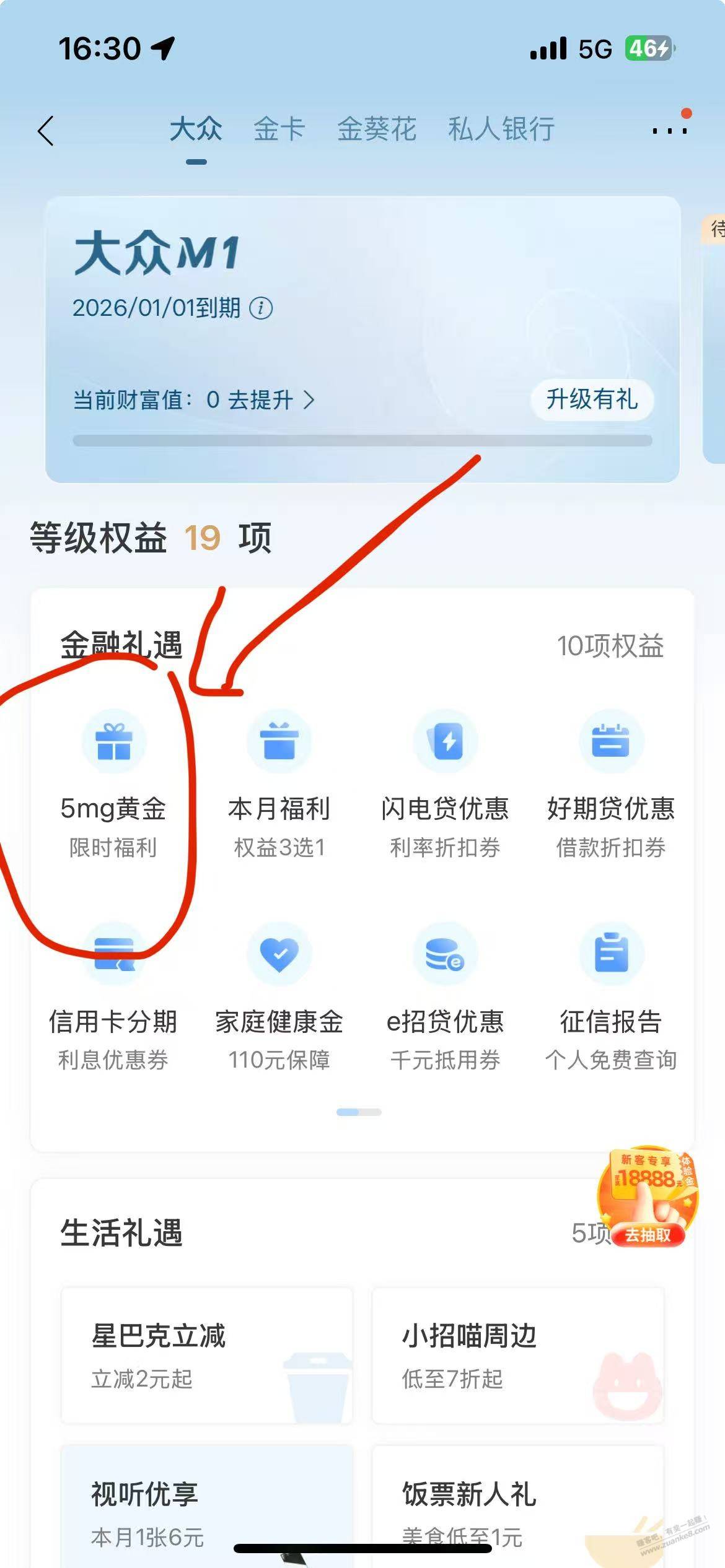The height and width of the screenshot is (1568, 725).
Task: Switch to the 私人银行 tab
Action: click(x=501, y=129)
